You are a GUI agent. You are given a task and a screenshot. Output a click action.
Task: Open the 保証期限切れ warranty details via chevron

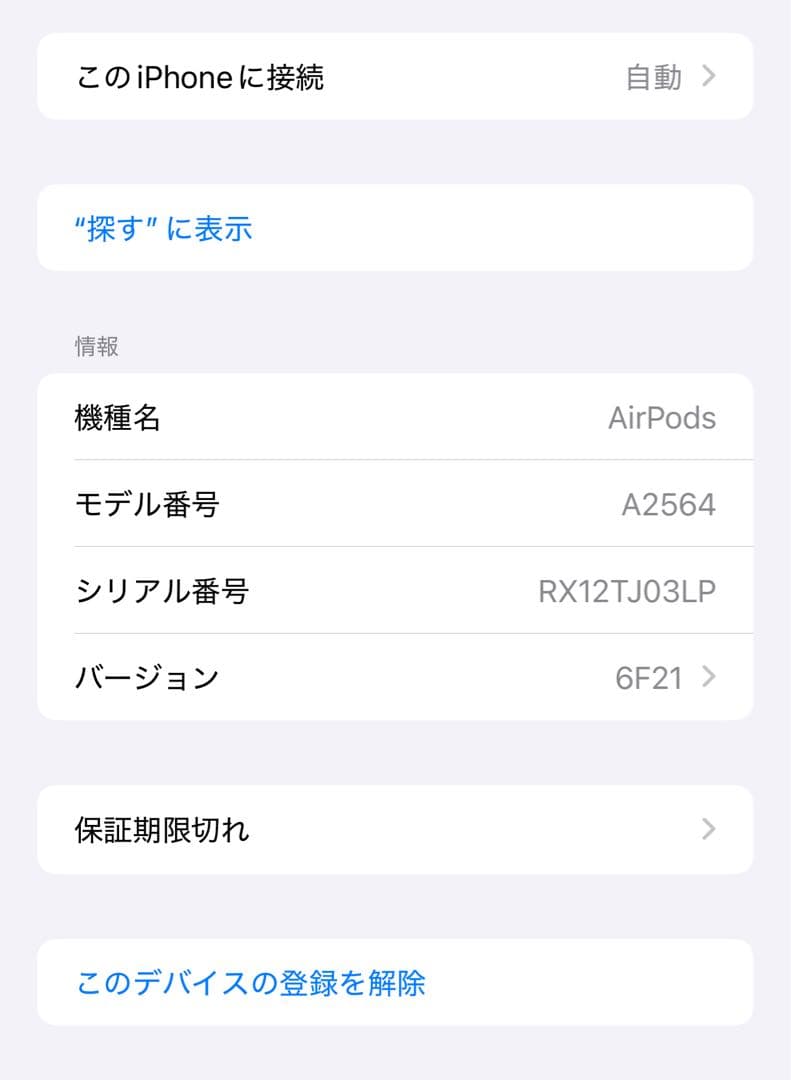(709, 829)
